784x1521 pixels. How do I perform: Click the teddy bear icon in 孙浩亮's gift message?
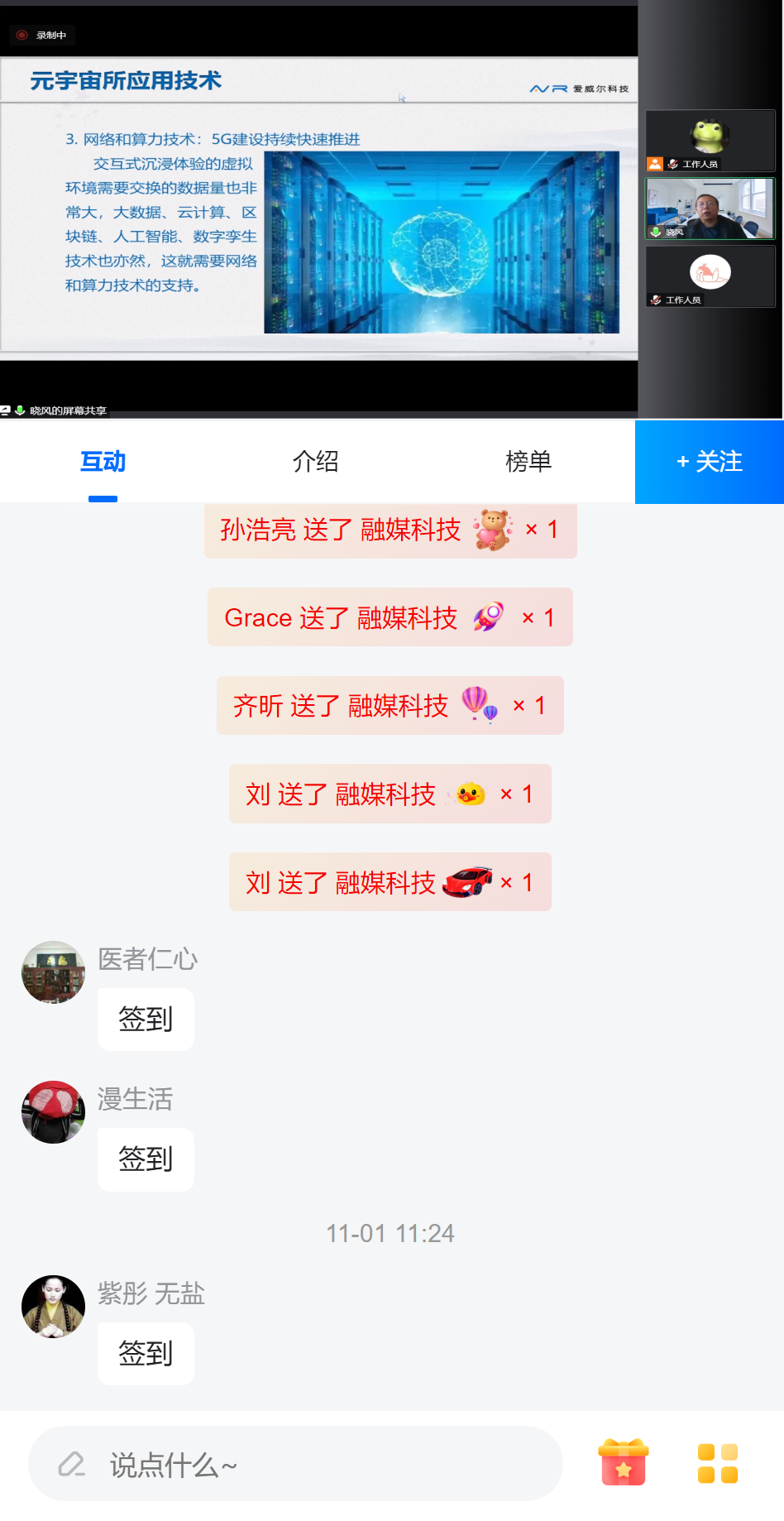pos(494,530)
